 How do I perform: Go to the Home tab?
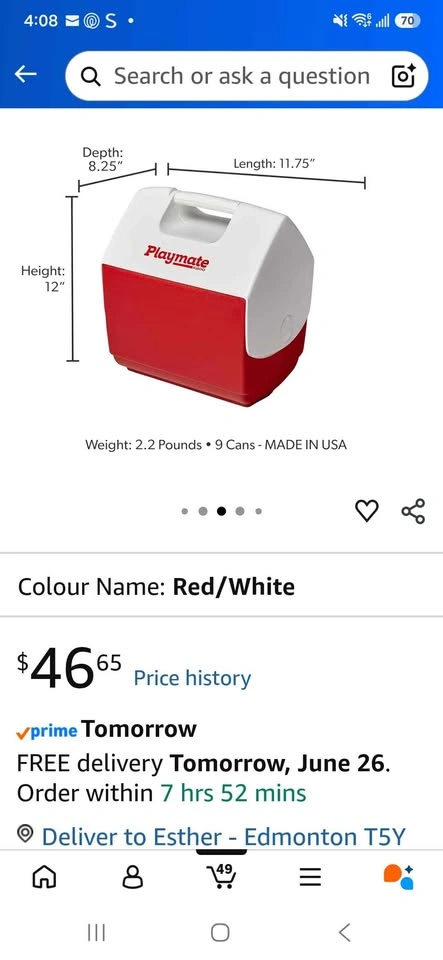[42, 878]
